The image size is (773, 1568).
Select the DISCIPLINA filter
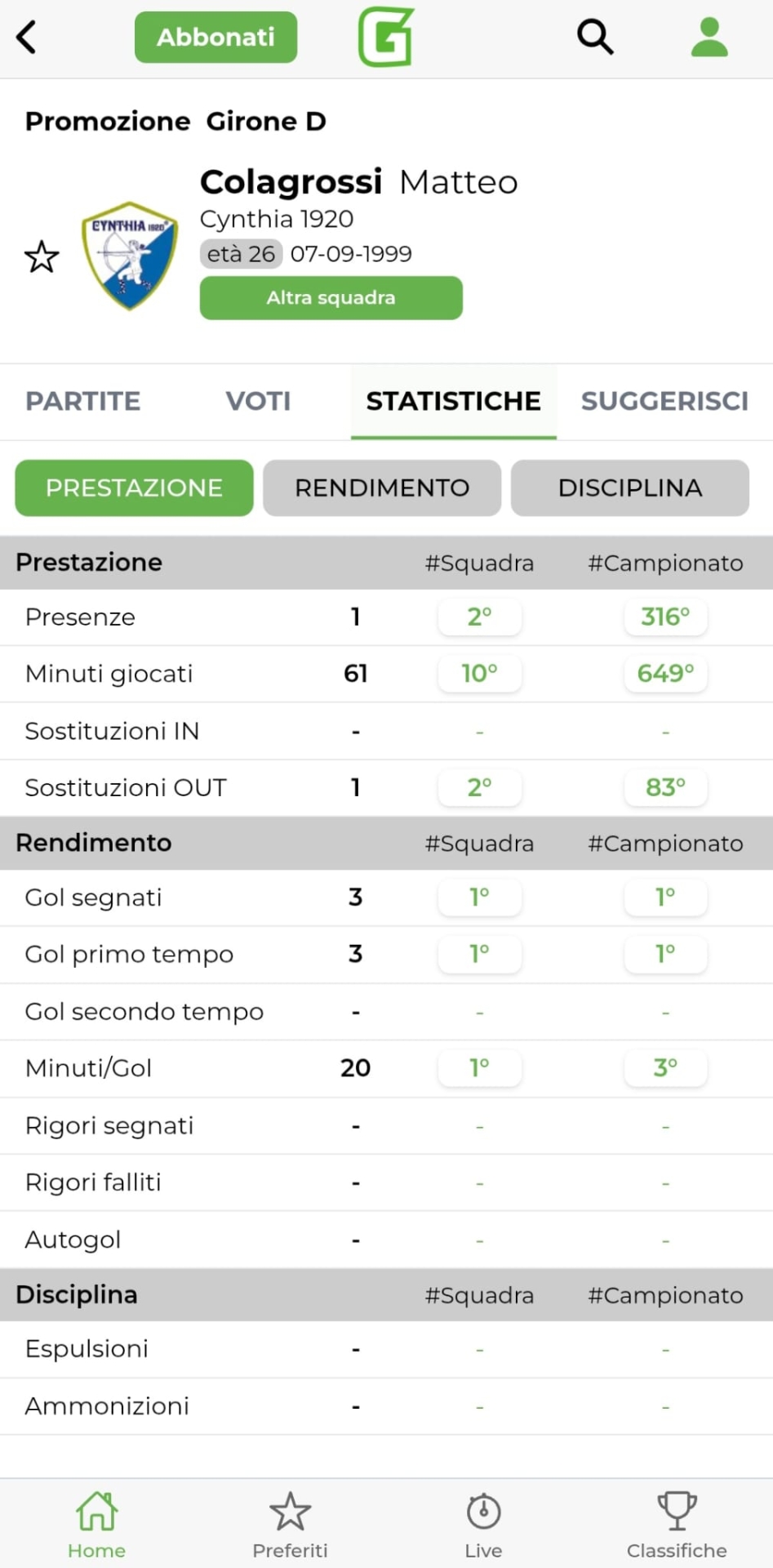click(629, 488)
